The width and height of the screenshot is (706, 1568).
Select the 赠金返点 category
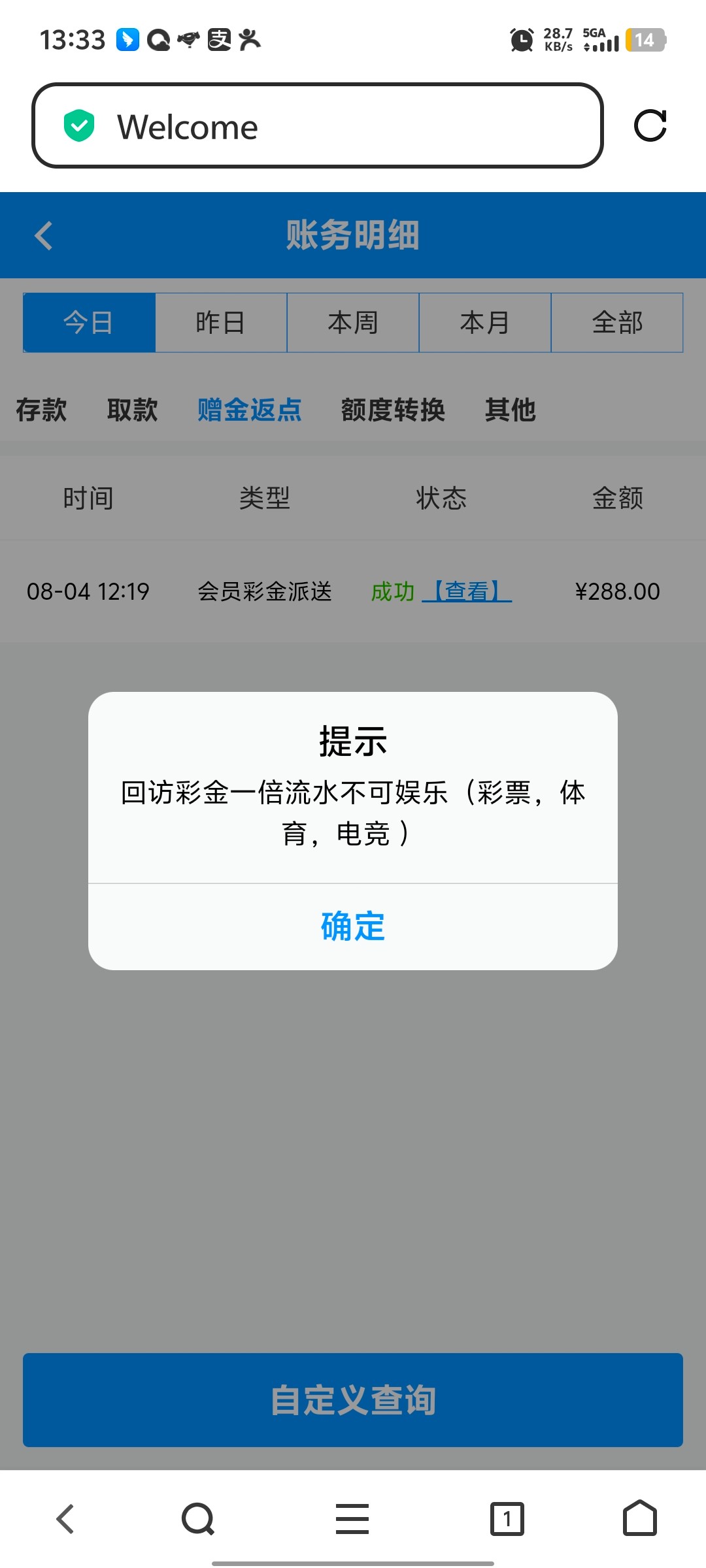249,410
